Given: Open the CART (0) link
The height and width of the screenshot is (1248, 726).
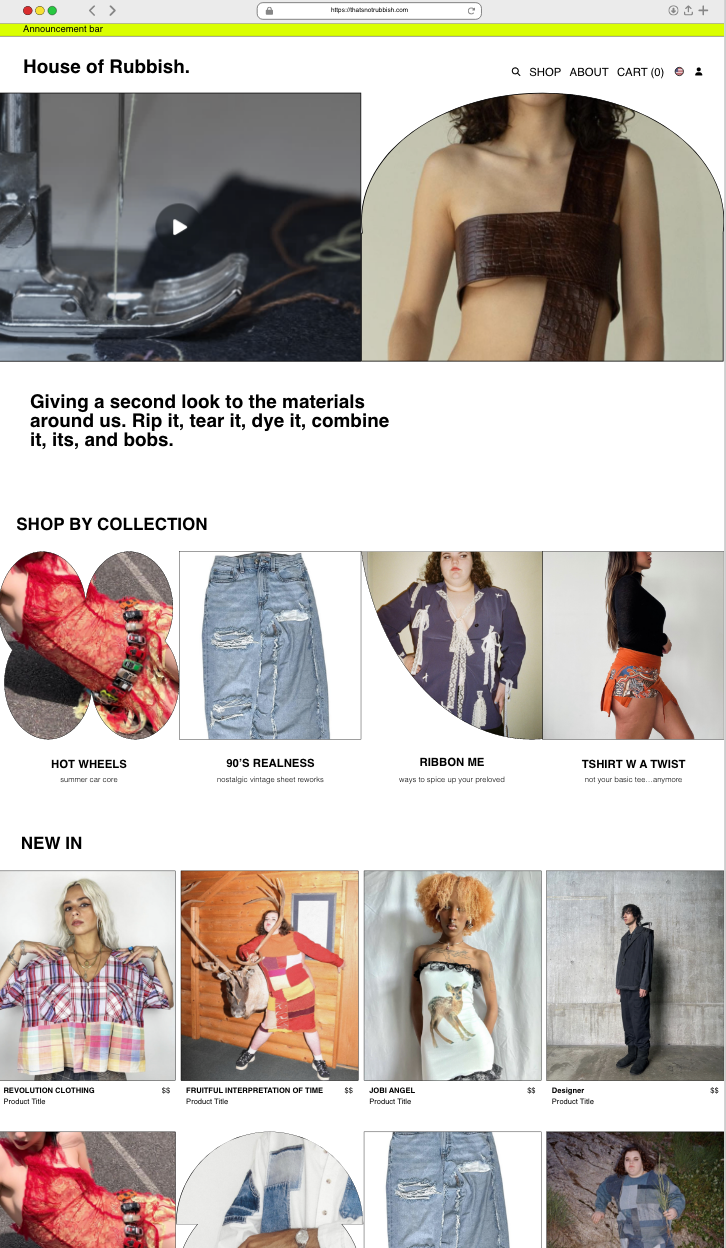Looking at the screenshot, I should click(x=640, y=72).
